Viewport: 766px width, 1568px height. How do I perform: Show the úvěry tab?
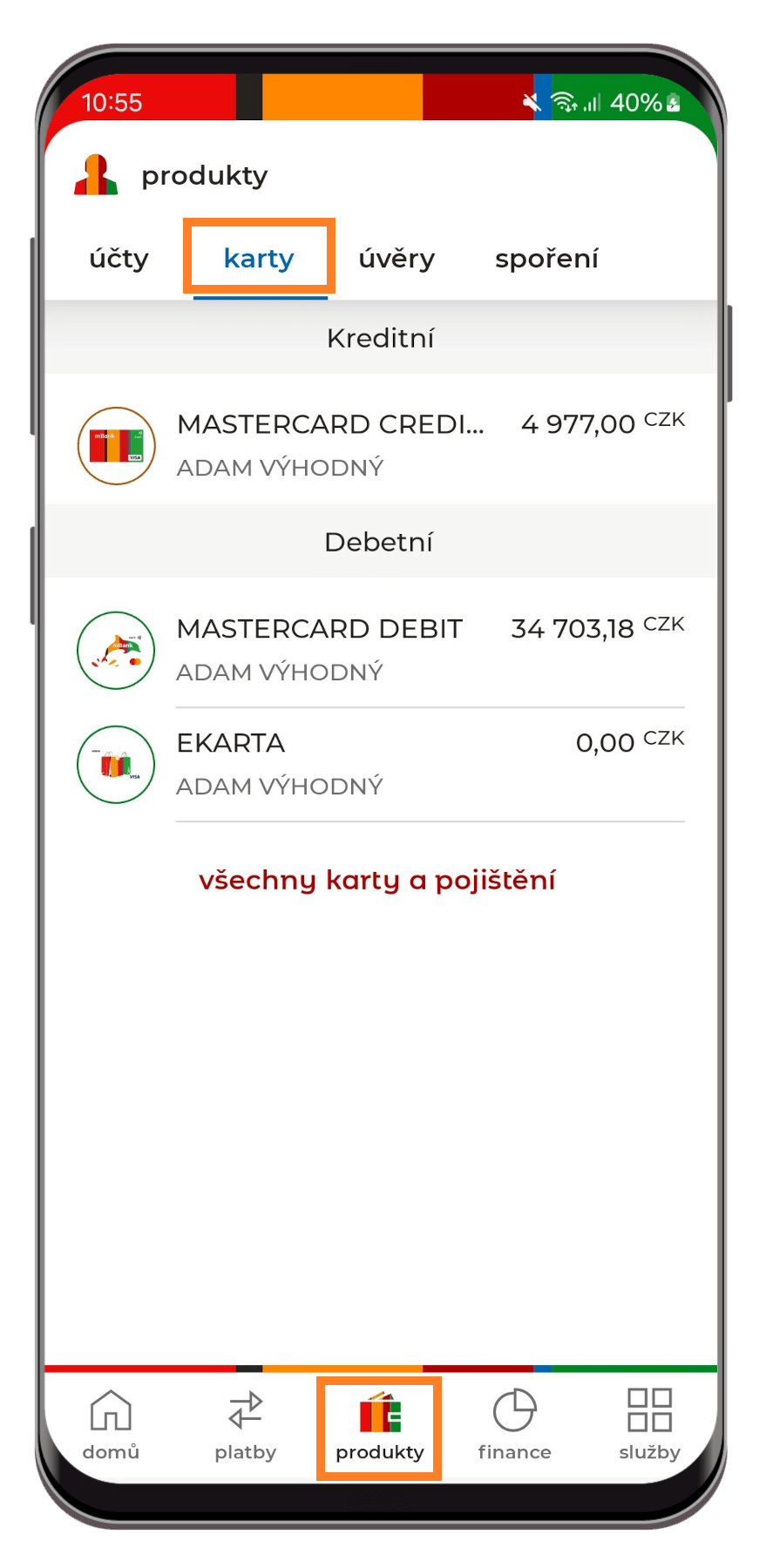pyautogui.click(x=397, y=259)
